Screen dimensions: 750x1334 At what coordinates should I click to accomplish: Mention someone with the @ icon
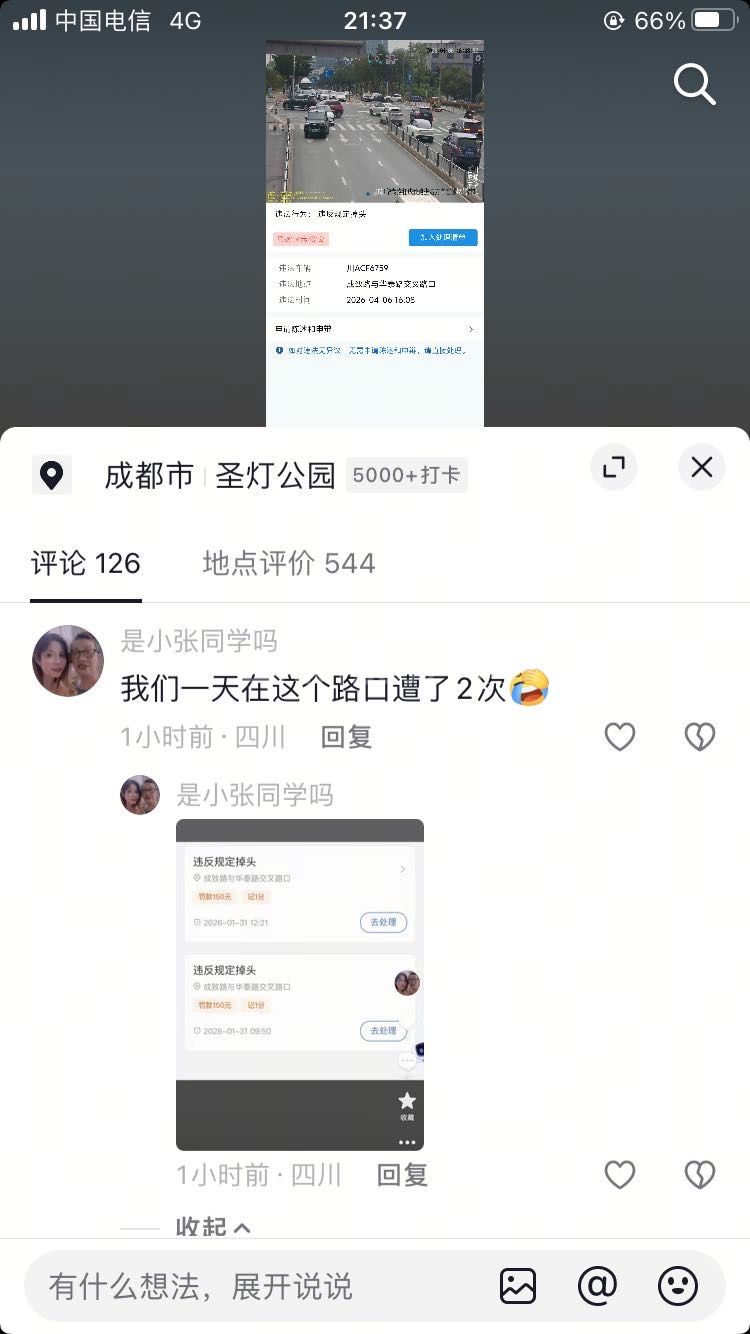tap(597, 1286)
